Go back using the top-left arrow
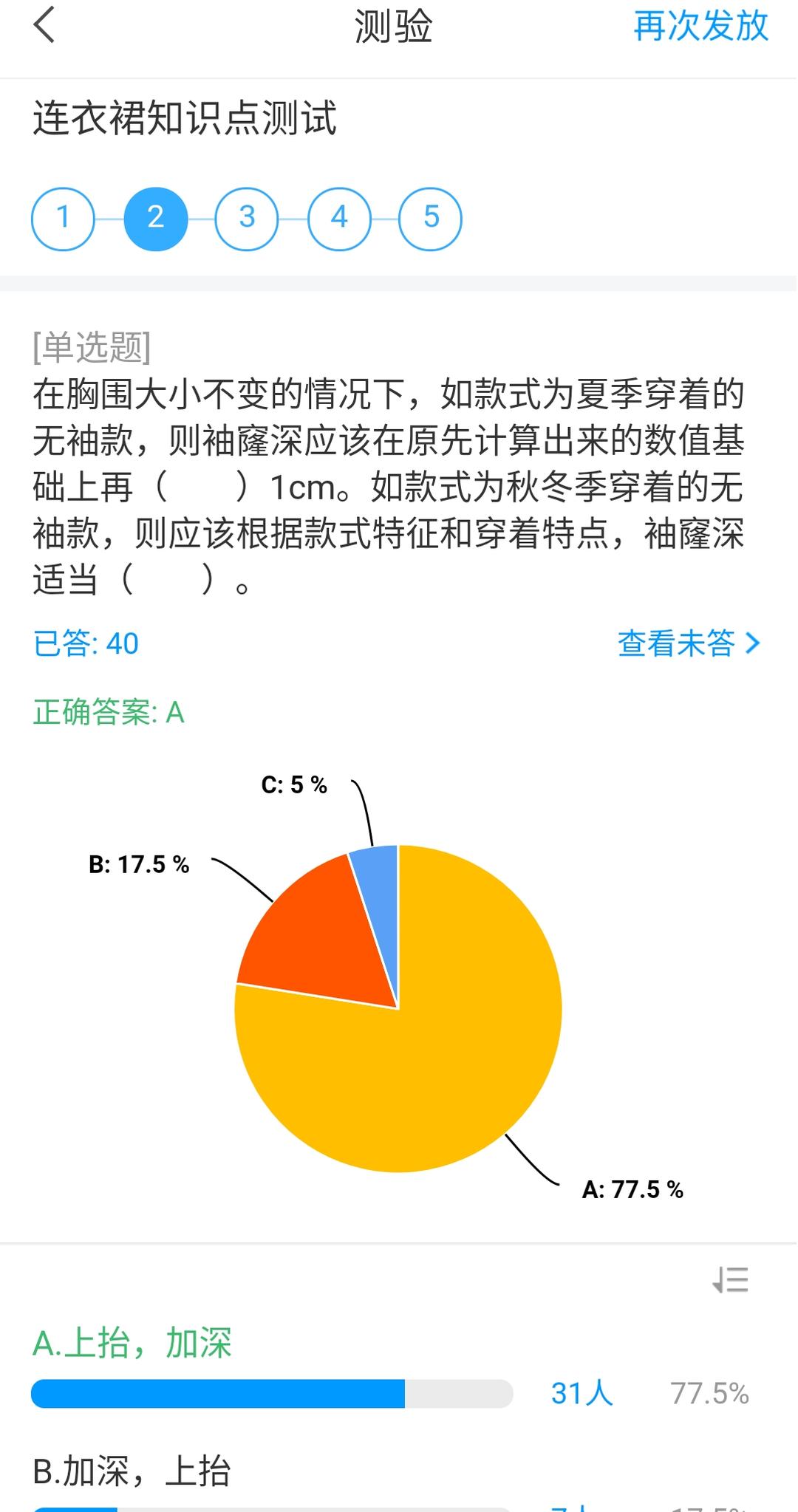 click(45, 26)
